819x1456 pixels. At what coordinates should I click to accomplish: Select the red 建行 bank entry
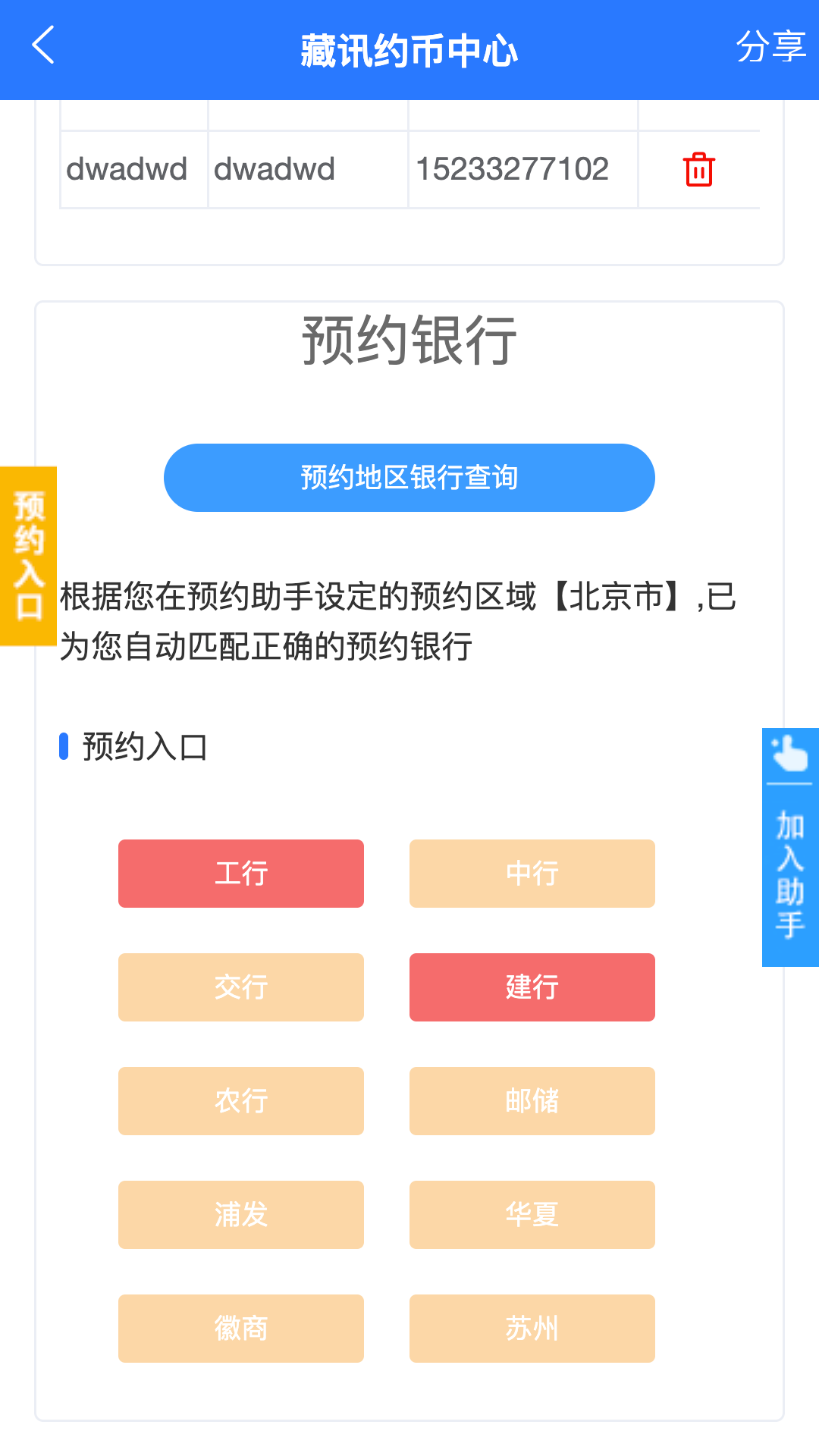(x=532, y=987)
